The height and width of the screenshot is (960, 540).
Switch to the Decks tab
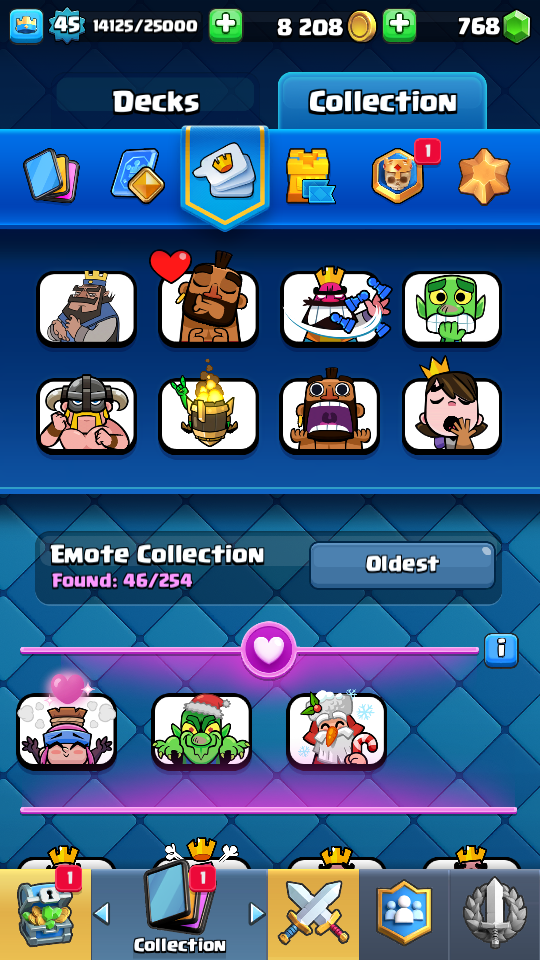tap(156, 101)
